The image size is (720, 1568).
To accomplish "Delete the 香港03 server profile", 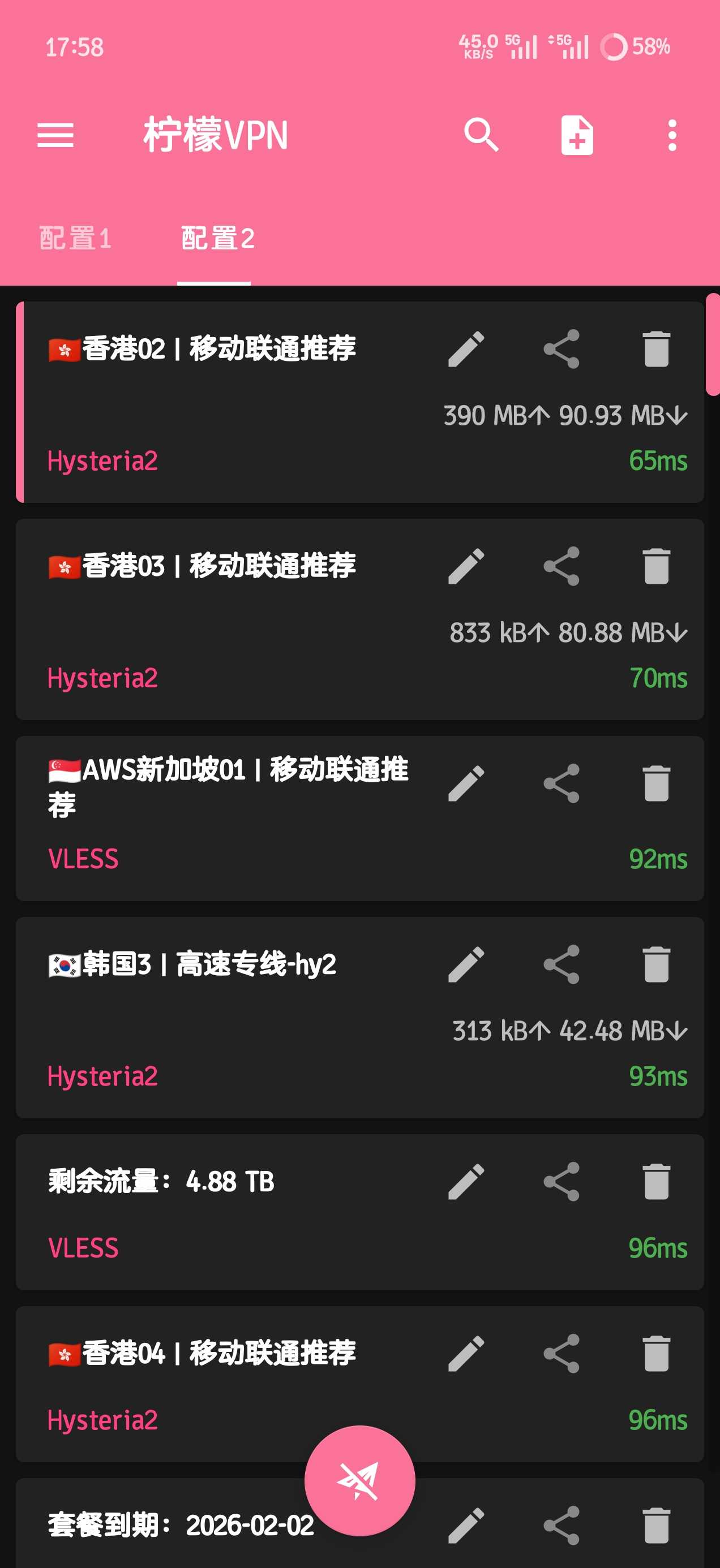I will click(x=656, y=566).
